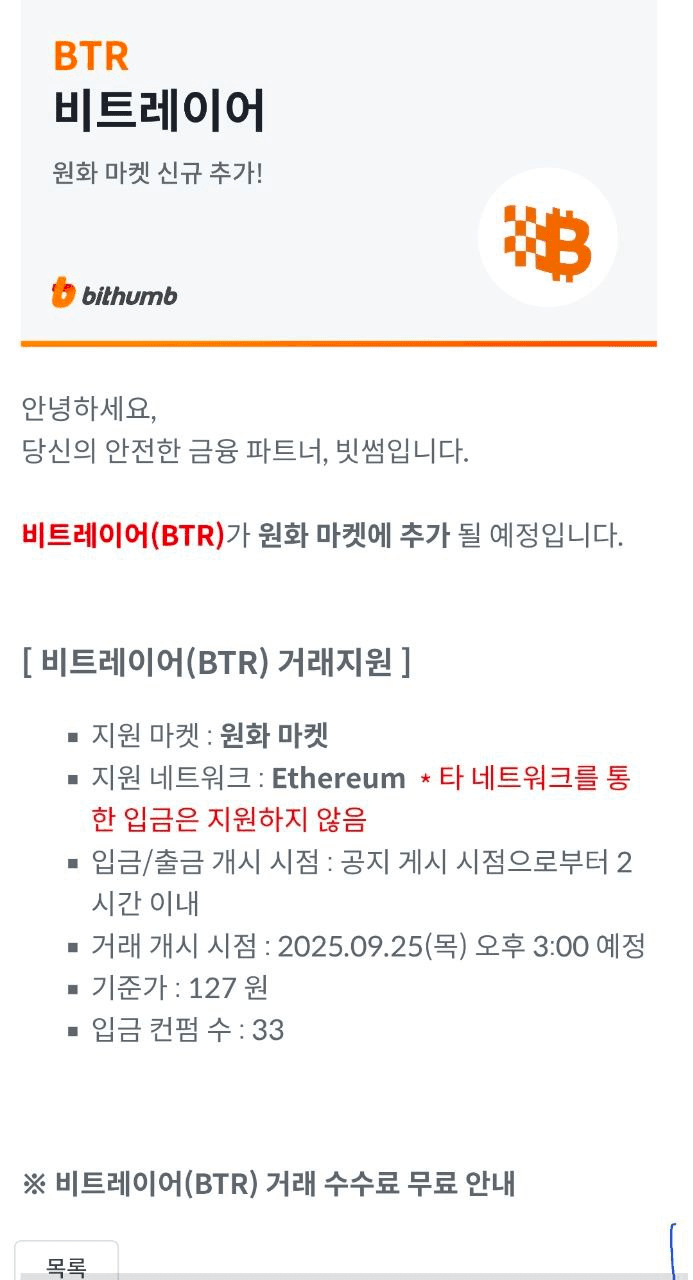Tap the 목록 list button
Image resolution: width=693 pixels, height=1280 pixels.
point(66,1264)
